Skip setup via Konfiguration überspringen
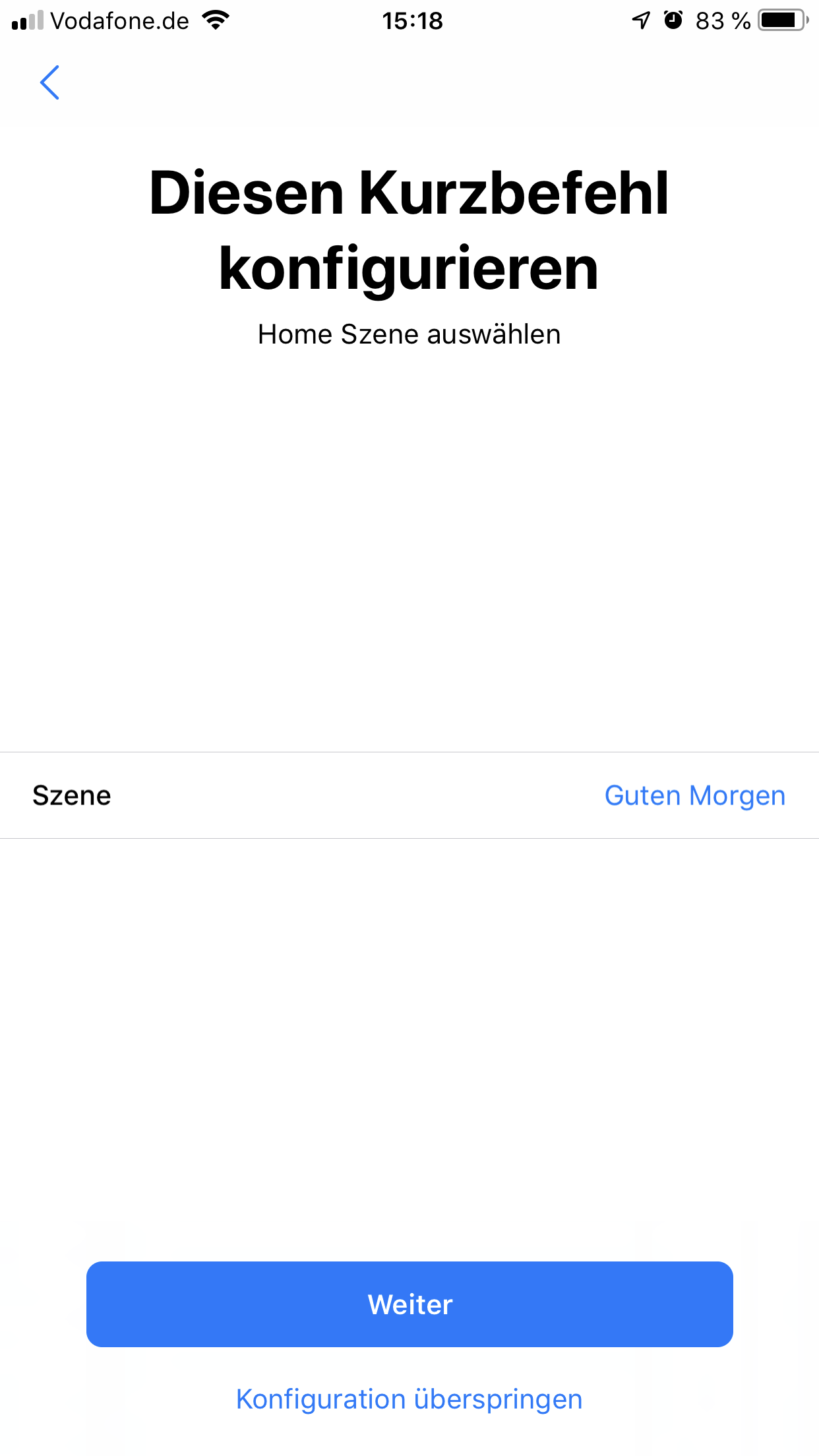819x1456 pixels. point(409,1399)
